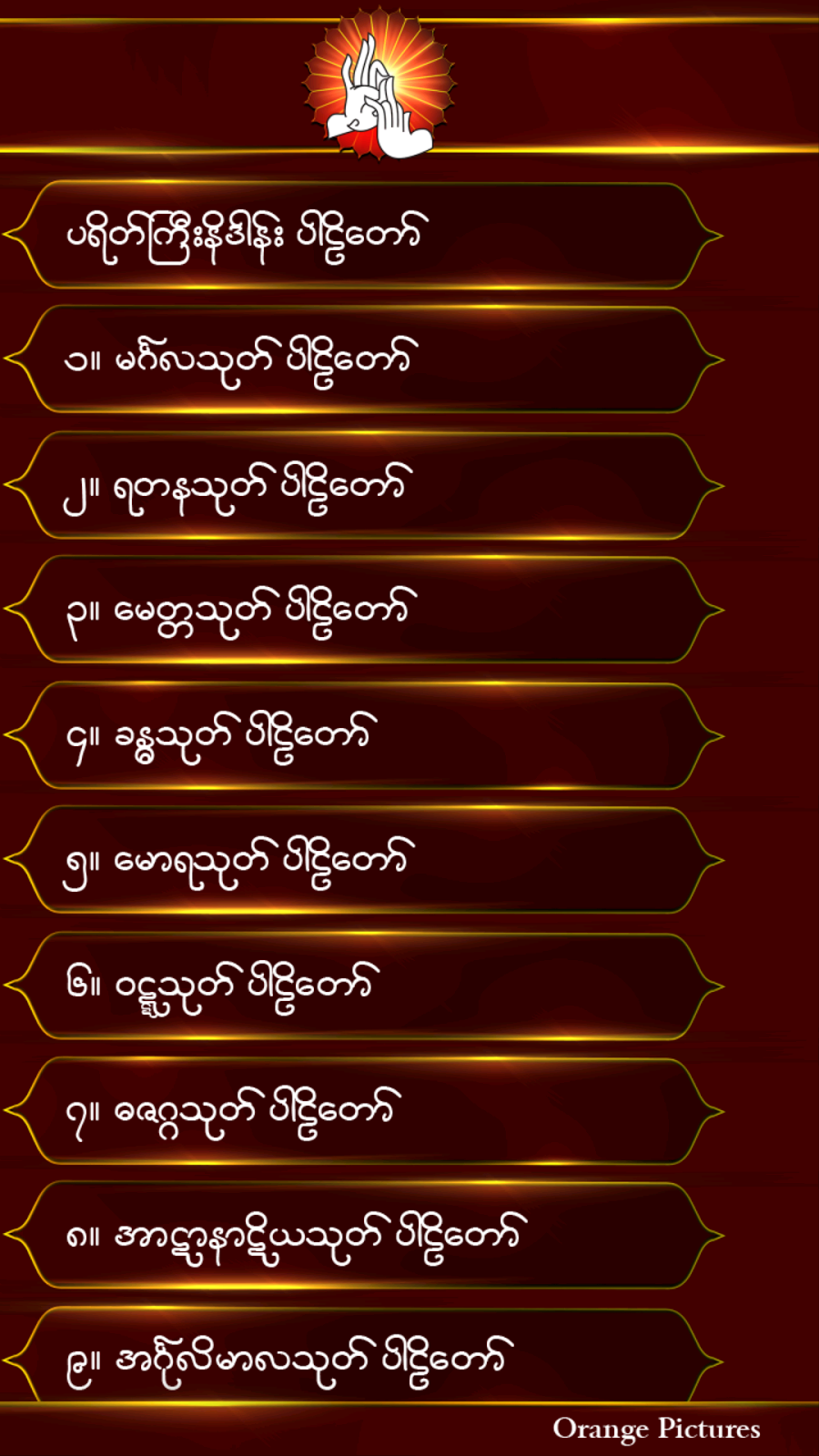This screenshot has height=1456, width=819.
Task: Open ၇။ ဓဇဂ္ဂသုတ် ပါဠိတော်
Action: point(364,1111)
